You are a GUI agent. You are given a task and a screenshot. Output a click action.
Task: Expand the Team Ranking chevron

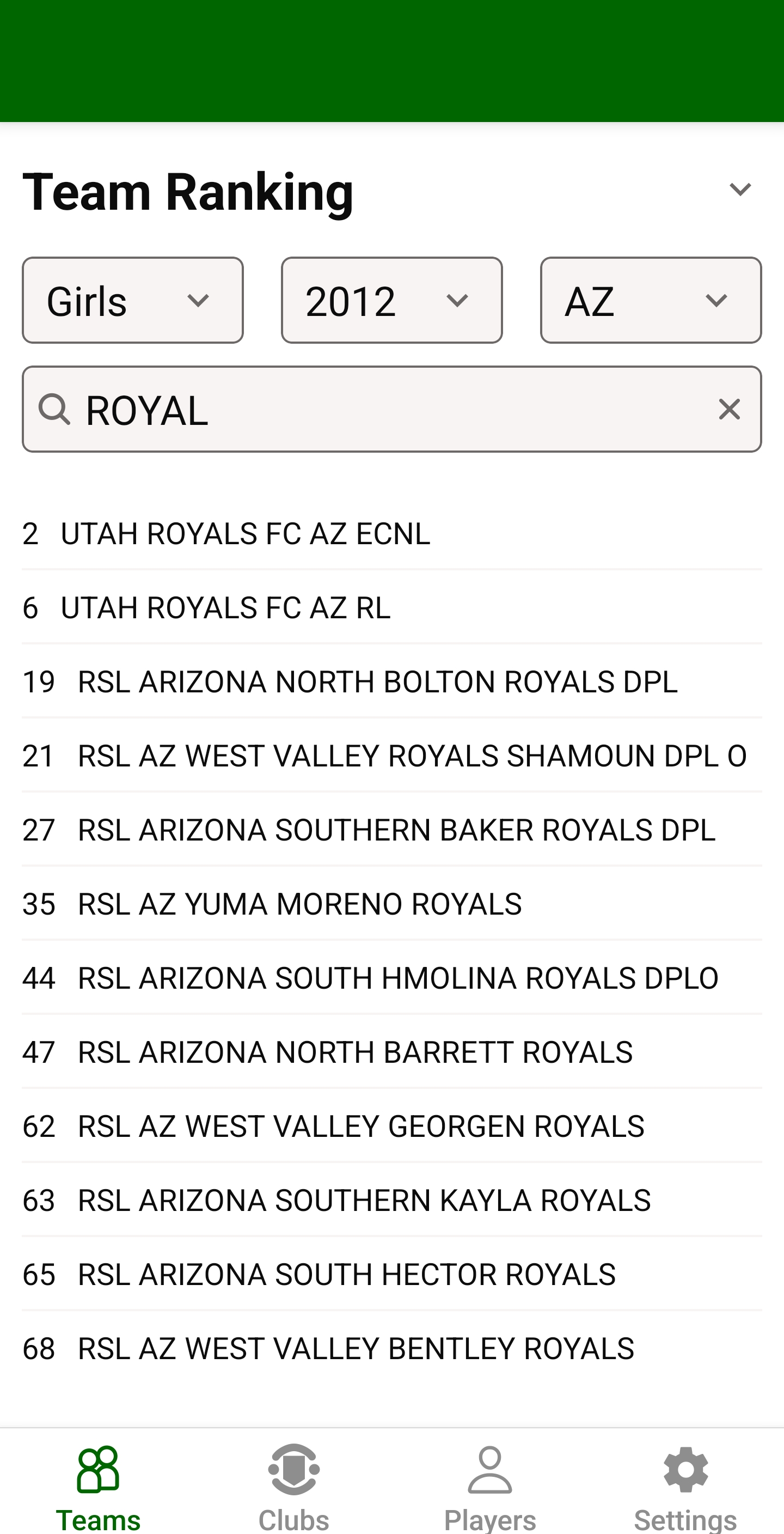click(739, 190)
